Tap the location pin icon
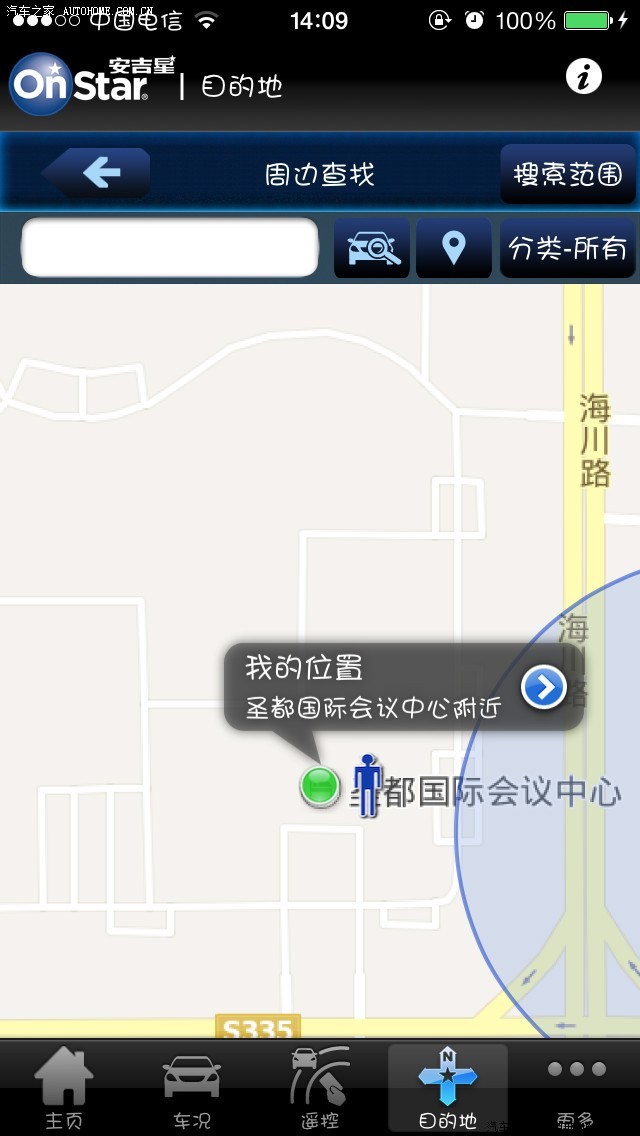 pyautogui.click(x=453, y=248)
